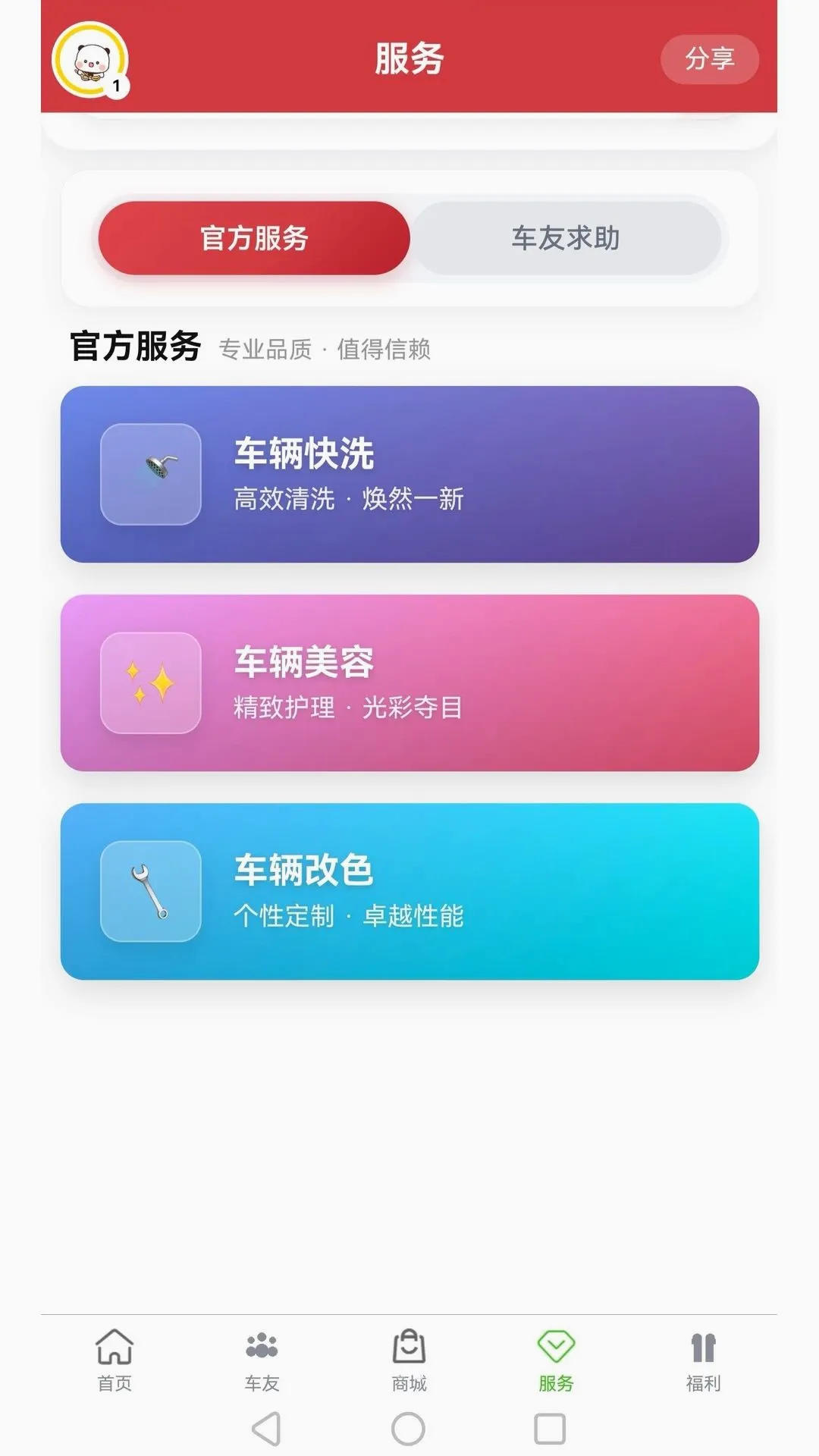Image resolution: width=819 pixels, height=1456 pixels.
Task: Tap the system home button
Action: (408, 1429)
